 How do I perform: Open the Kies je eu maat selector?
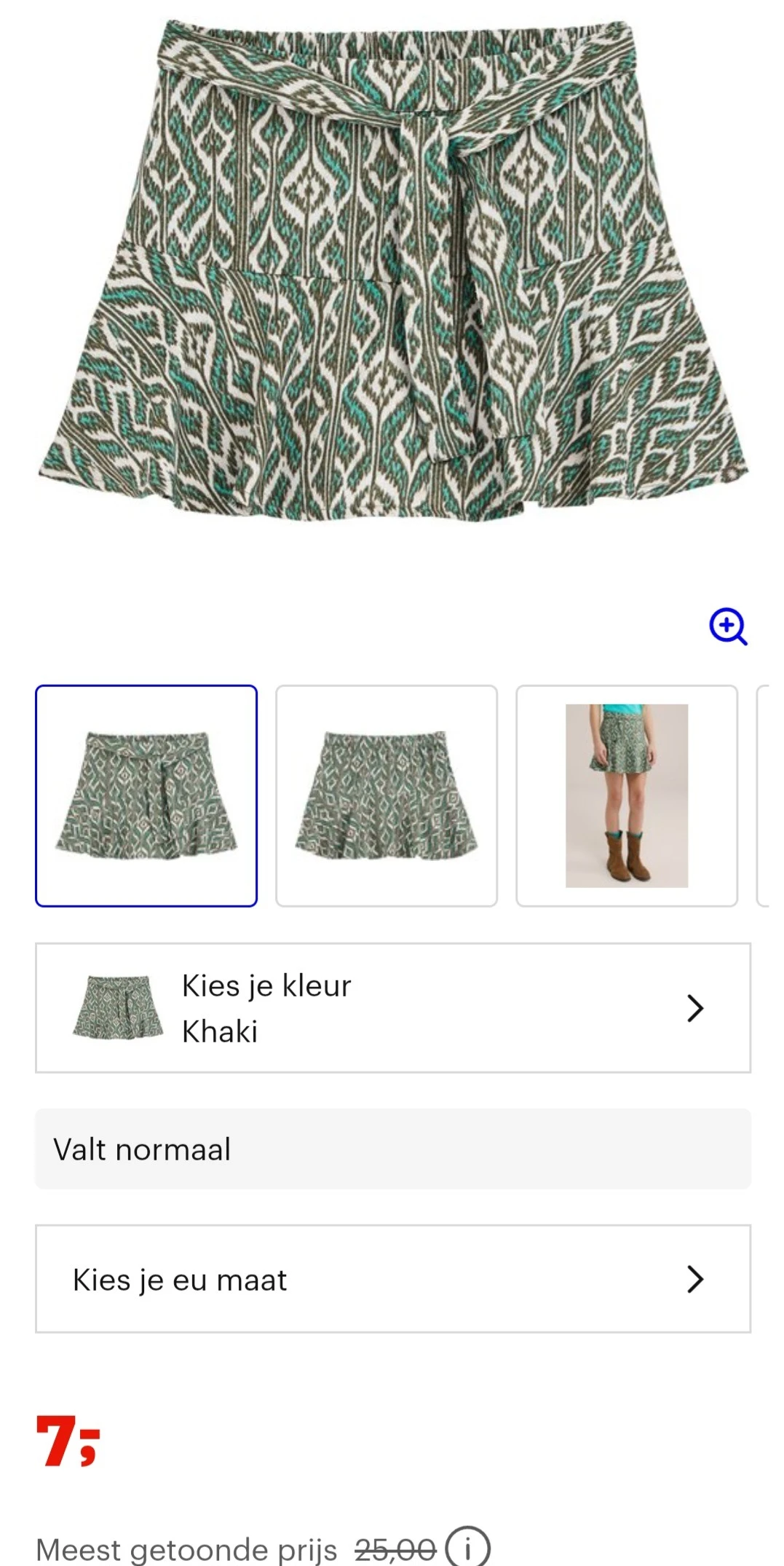393,1280
